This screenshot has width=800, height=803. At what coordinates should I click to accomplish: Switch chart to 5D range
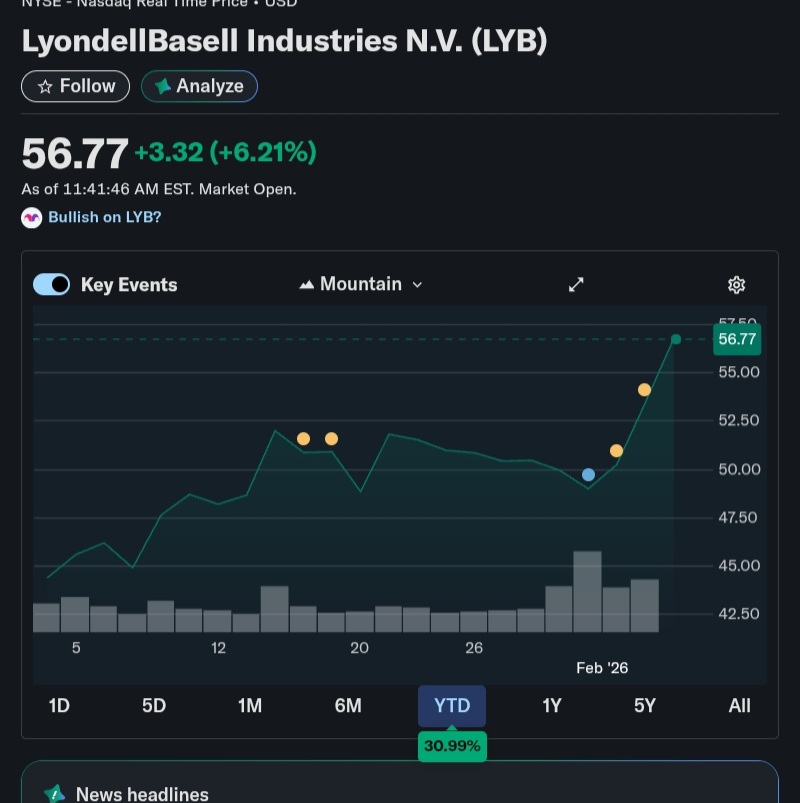coord(154,706)
